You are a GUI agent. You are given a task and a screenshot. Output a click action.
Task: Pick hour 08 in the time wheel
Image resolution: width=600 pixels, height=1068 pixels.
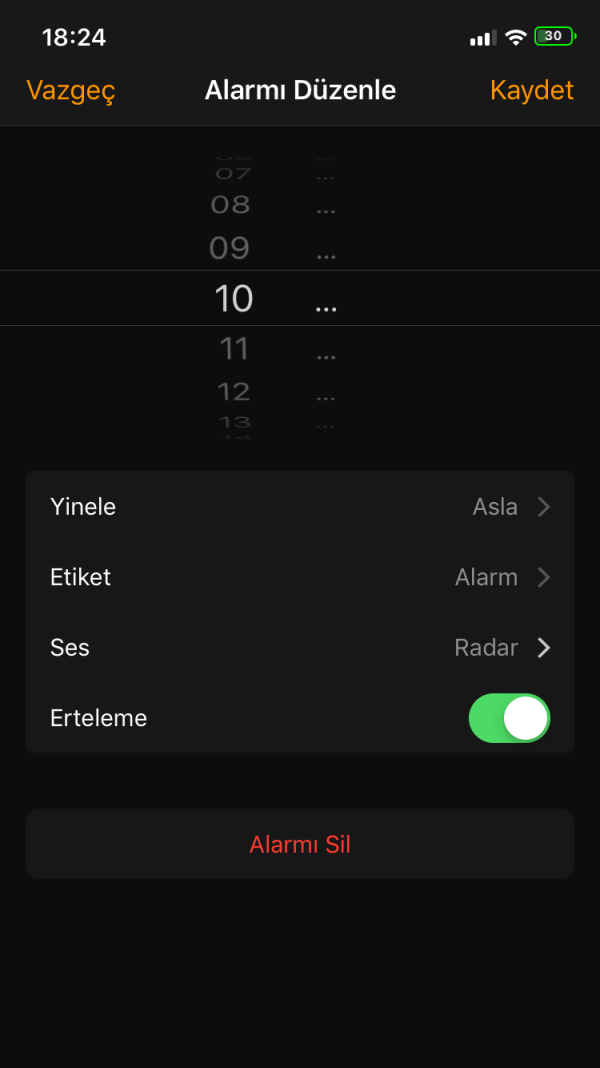click(x=230, y=205)
